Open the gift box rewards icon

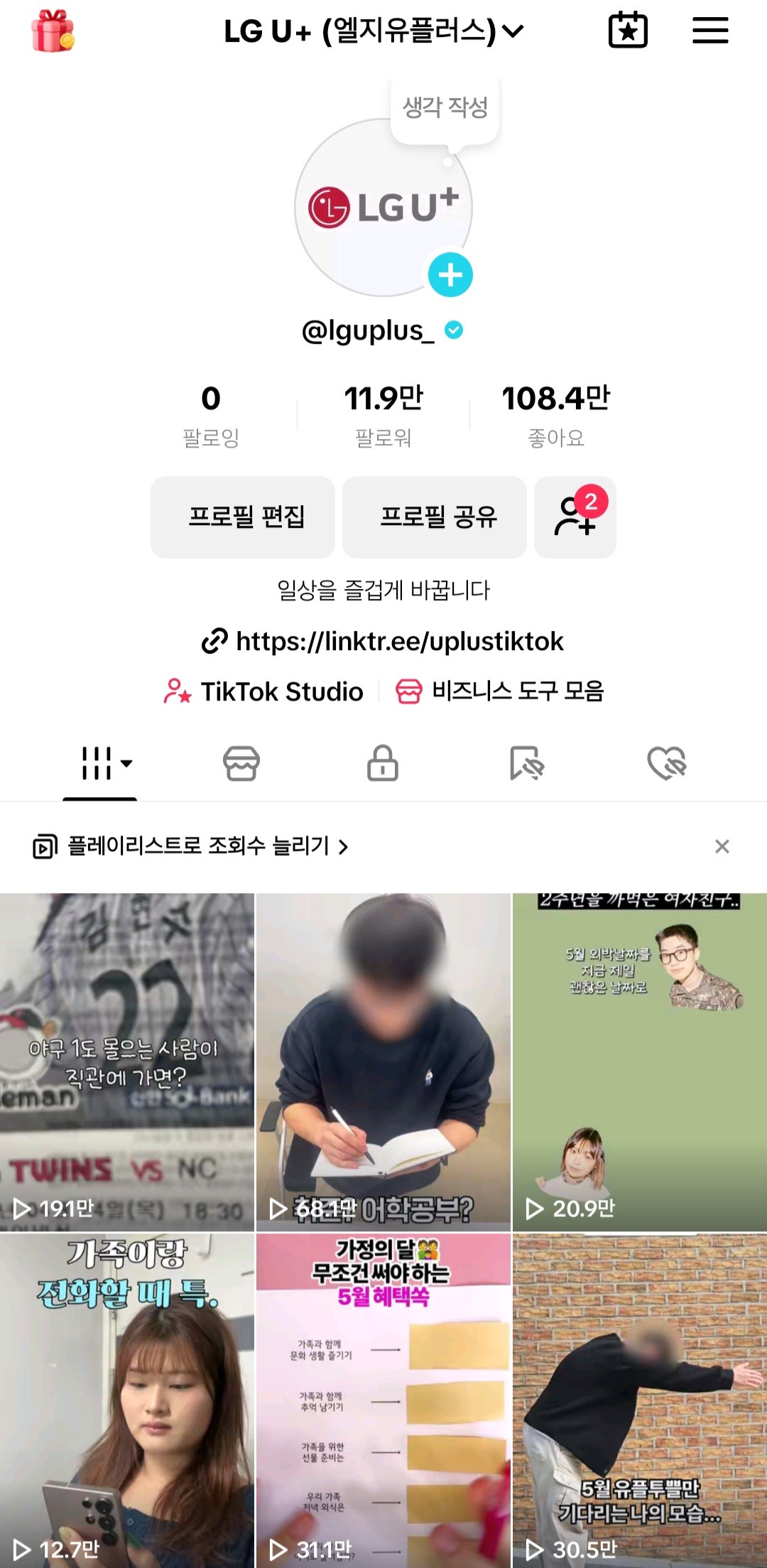(x=53, y=31)
